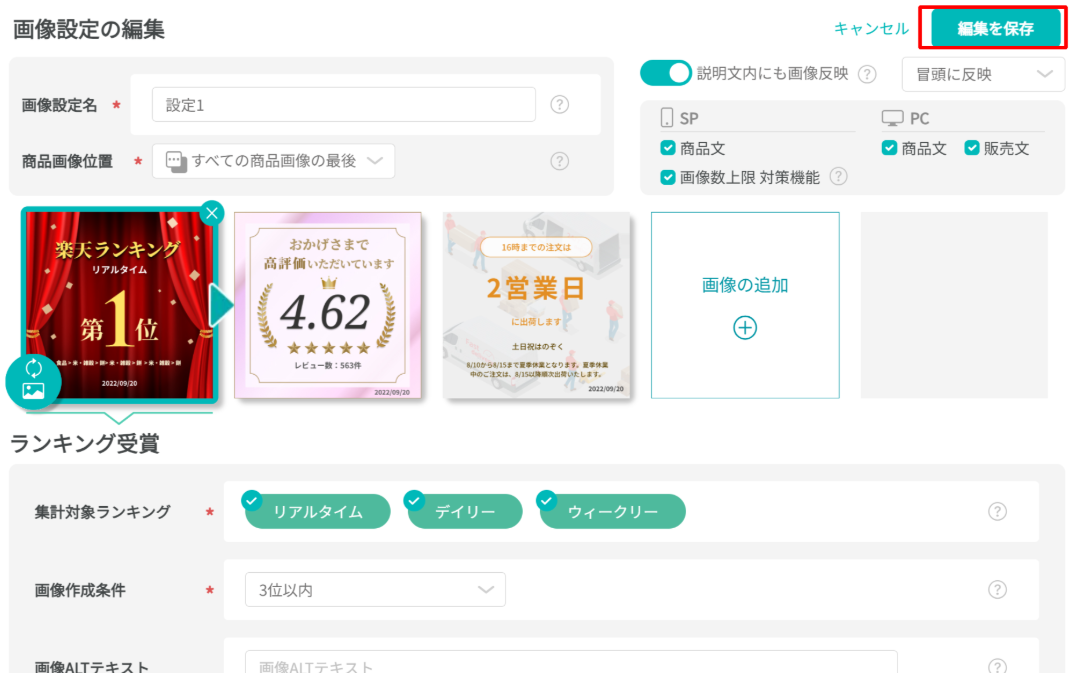1078x673 pixels.
Task: Uncheck PC 商品文 checkbox
Action: click(889, 148)
